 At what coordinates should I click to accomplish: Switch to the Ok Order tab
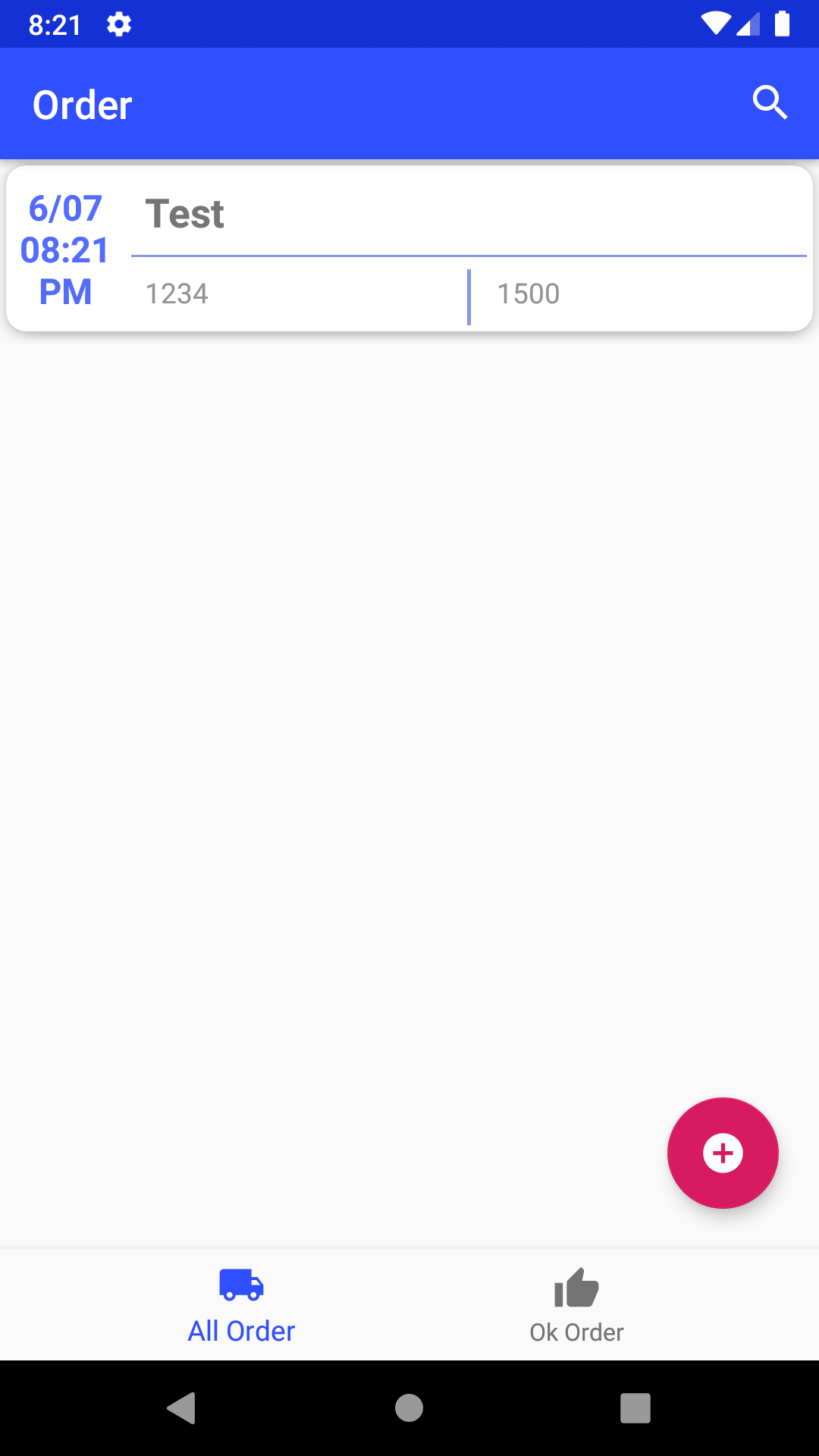click(576, 1306)
